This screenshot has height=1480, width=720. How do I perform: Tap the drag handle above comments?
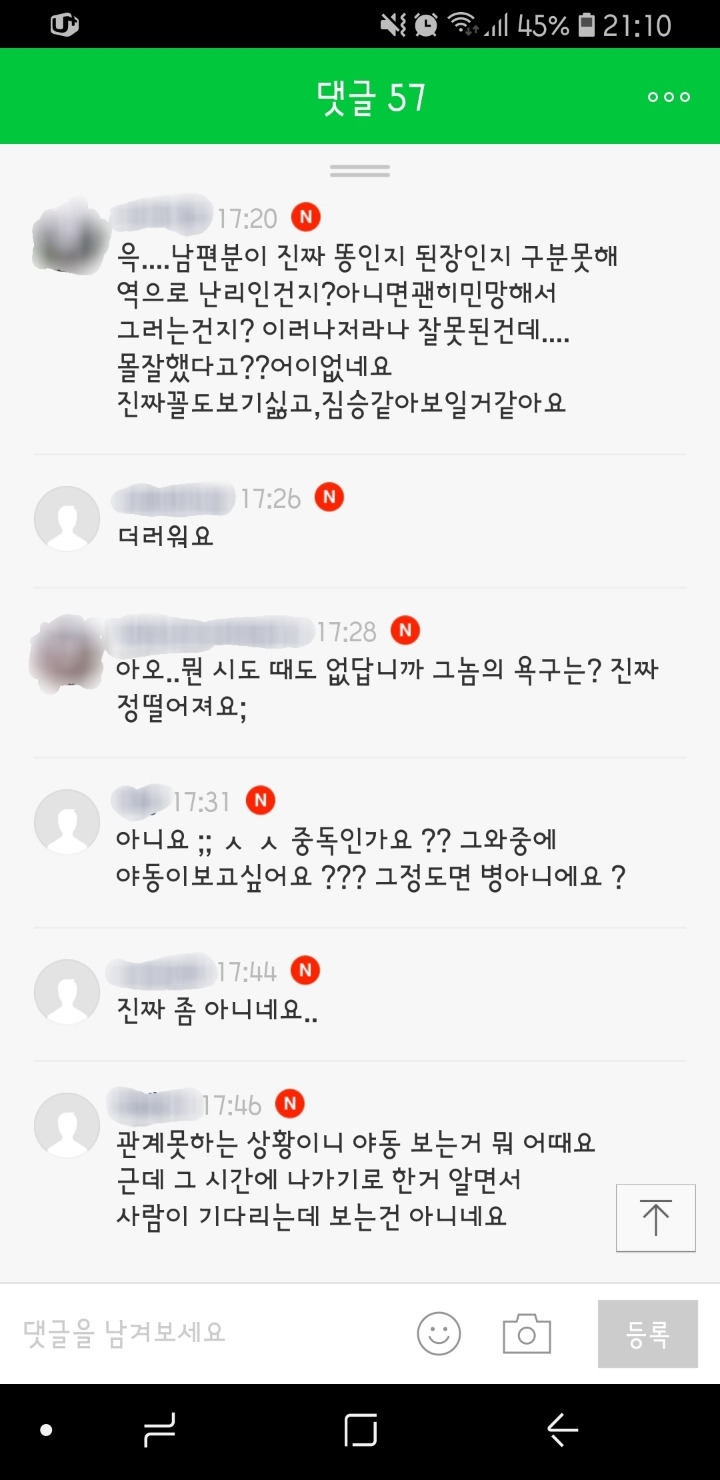tap(360, 171)
